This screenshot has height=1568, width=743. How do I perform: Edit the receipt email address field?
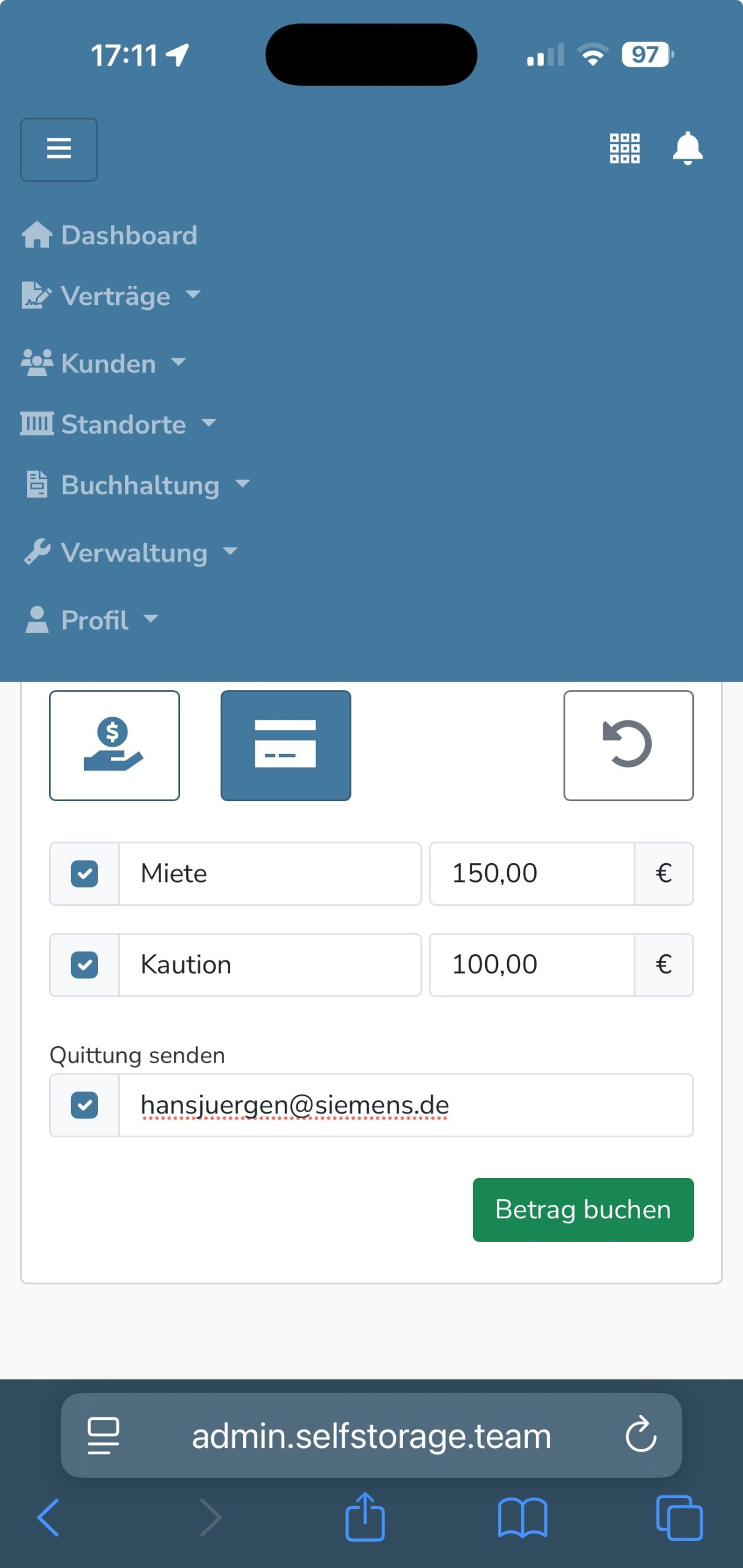click(404, 1105)
